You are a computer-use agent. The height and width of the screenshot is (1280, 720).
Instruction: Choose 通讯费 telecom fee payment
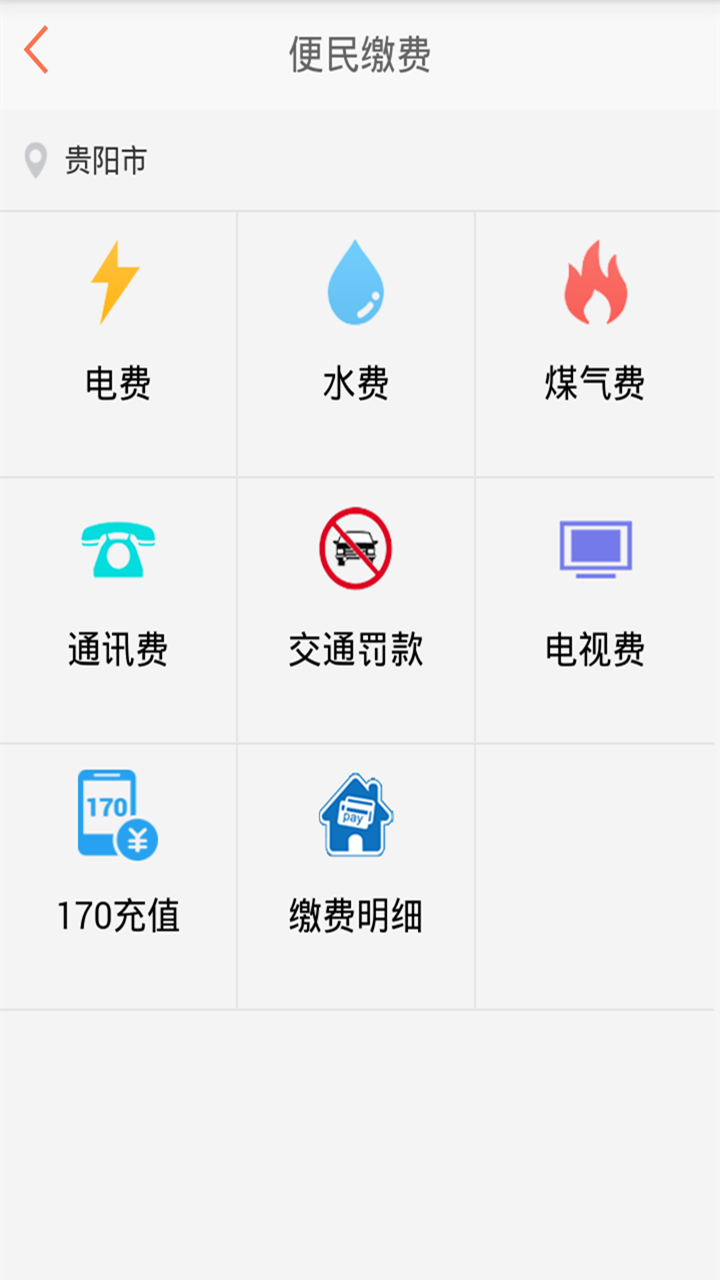tap(118, 610)
